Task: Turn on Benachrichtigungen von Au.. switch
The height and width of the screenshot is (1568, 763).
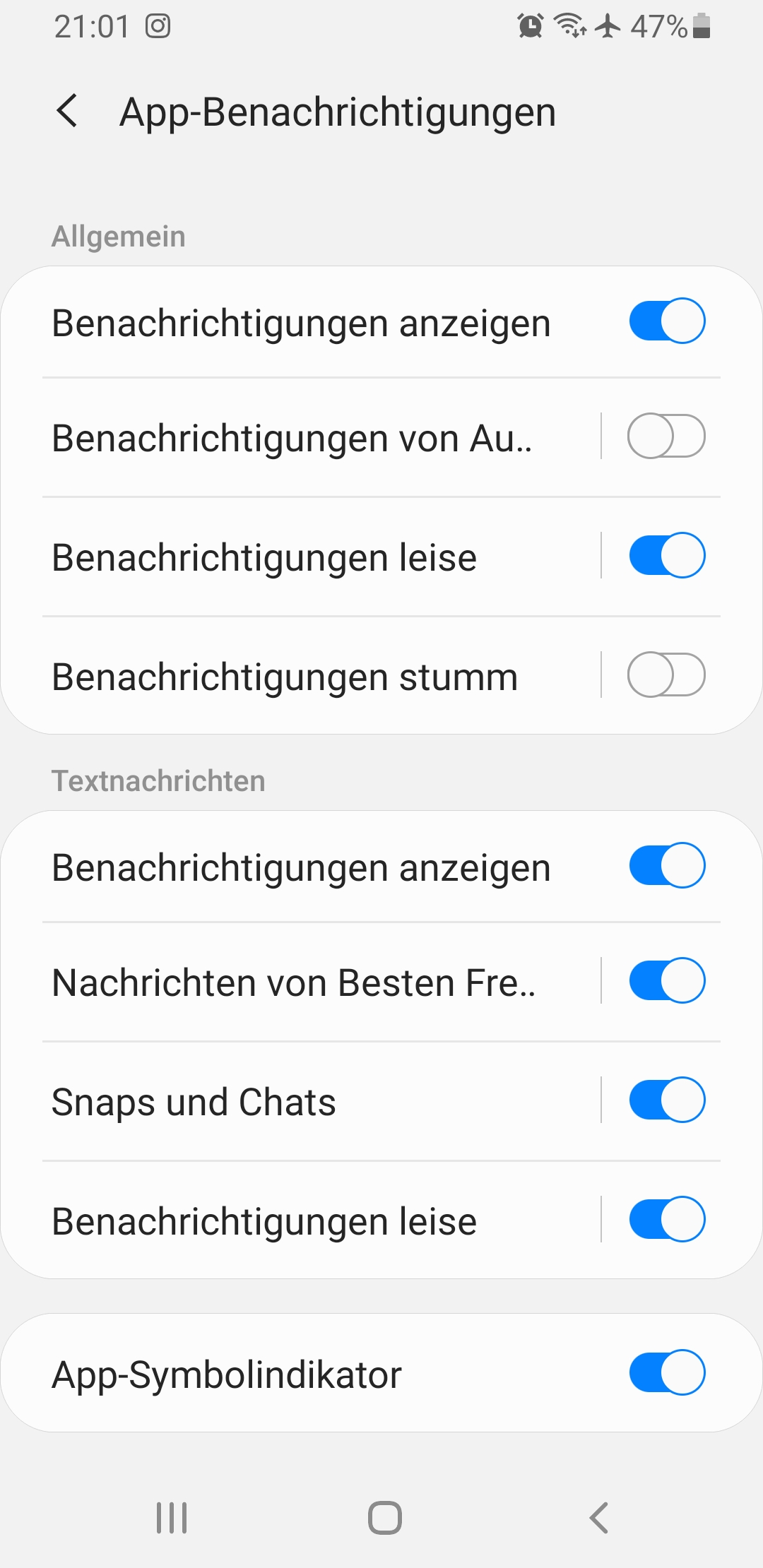Action: click(666, 436)
